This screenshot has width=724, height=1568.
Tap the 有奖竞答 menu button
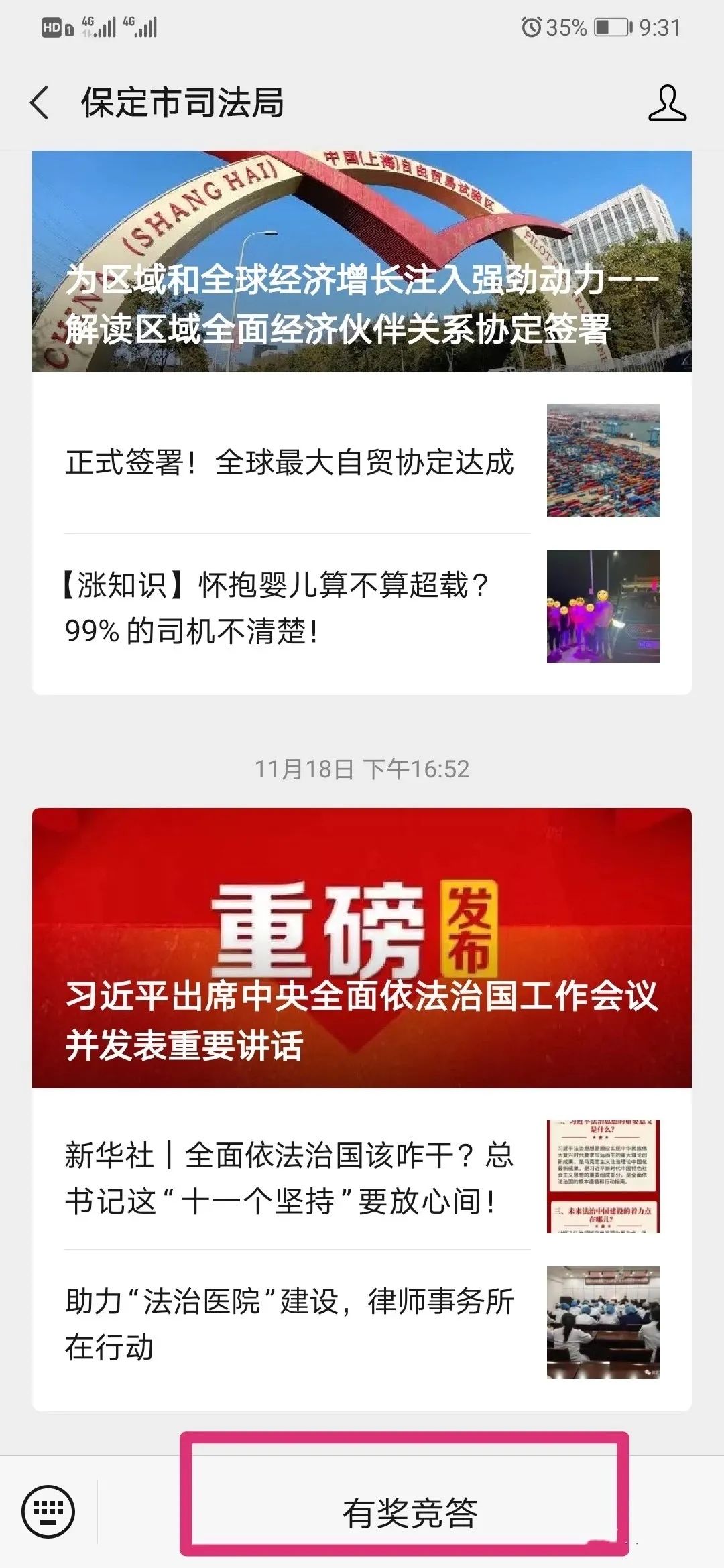click(x=409, y=1513)
